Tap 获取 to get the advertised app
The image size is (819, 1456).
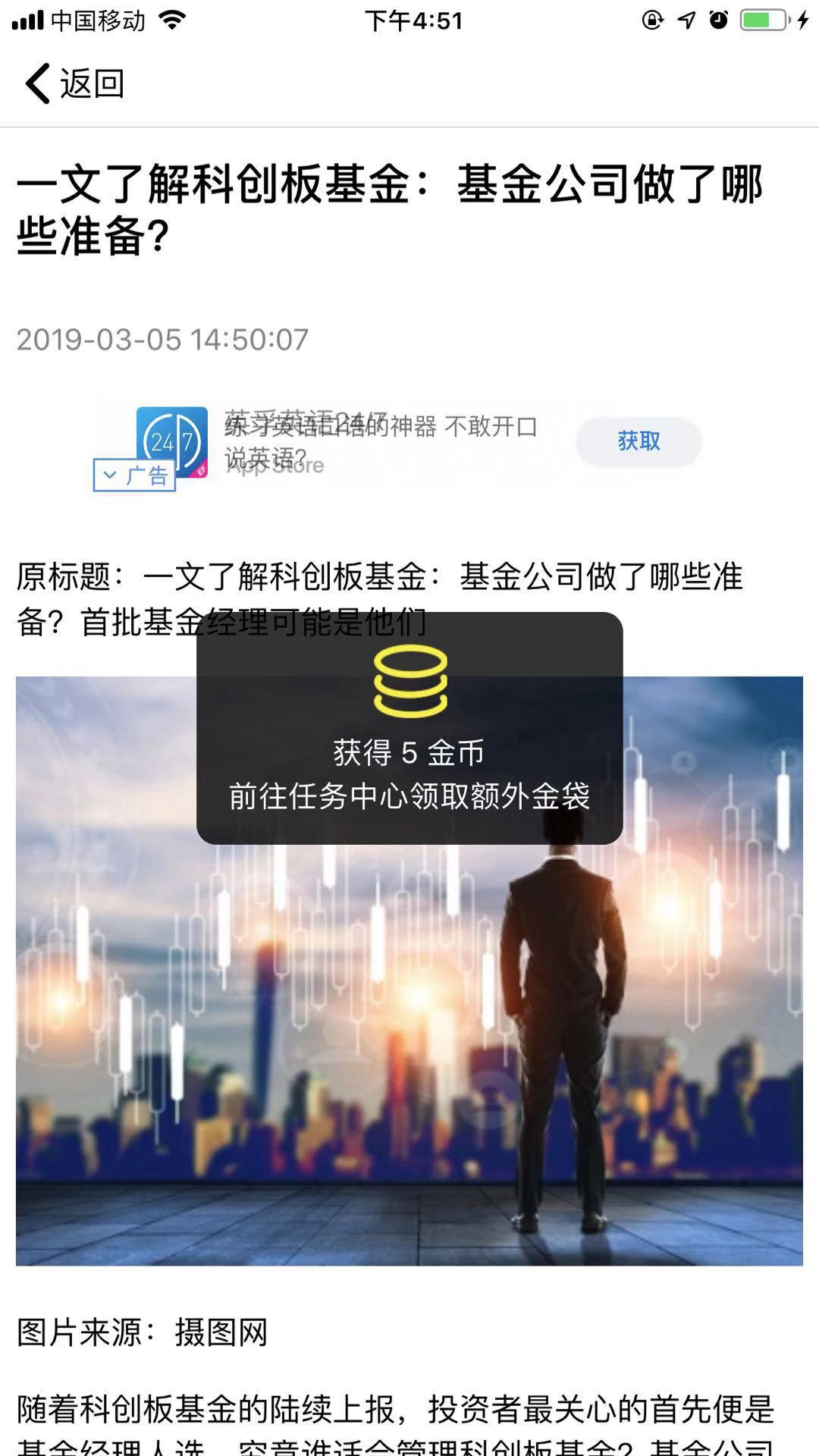click(x=639, y=441)
